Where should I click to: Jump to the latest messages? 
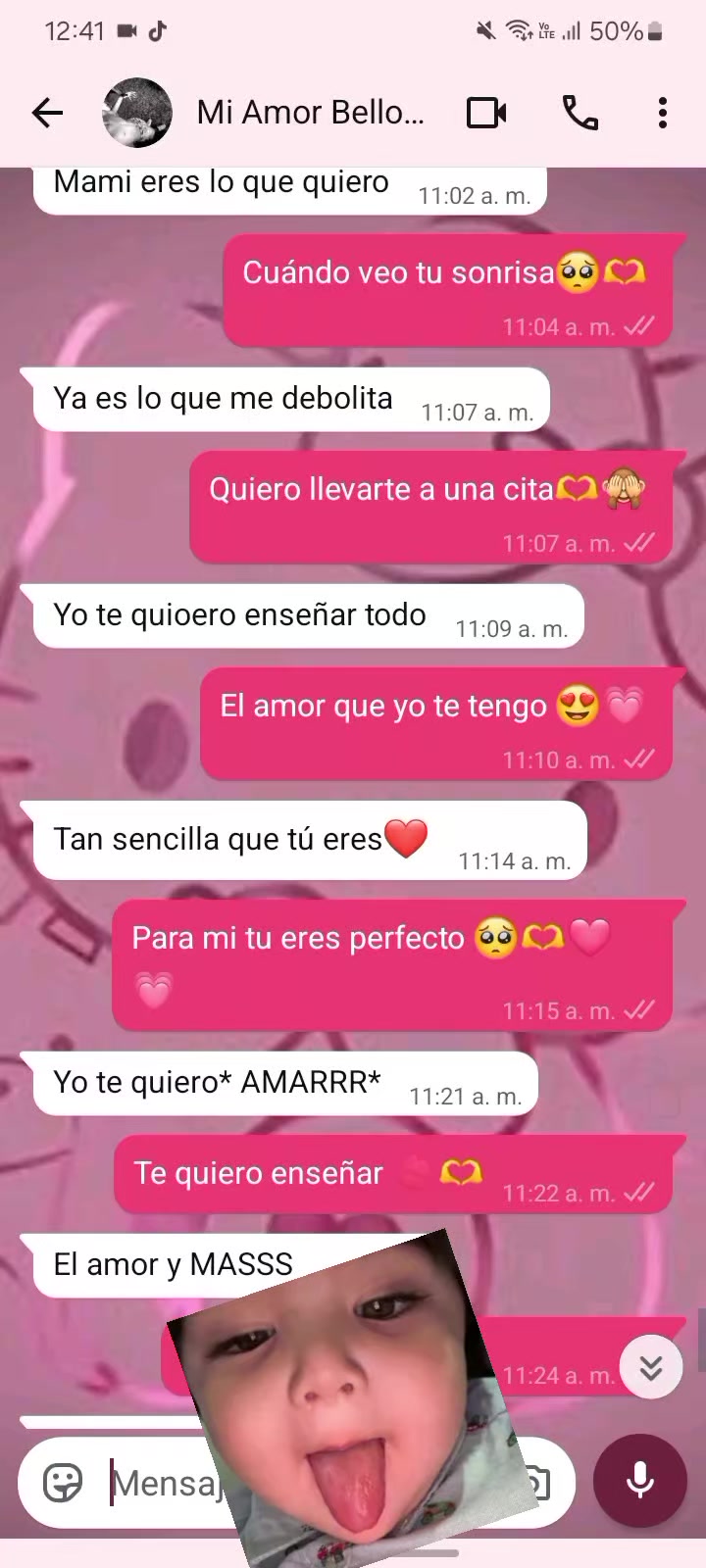coord(651,1367)
